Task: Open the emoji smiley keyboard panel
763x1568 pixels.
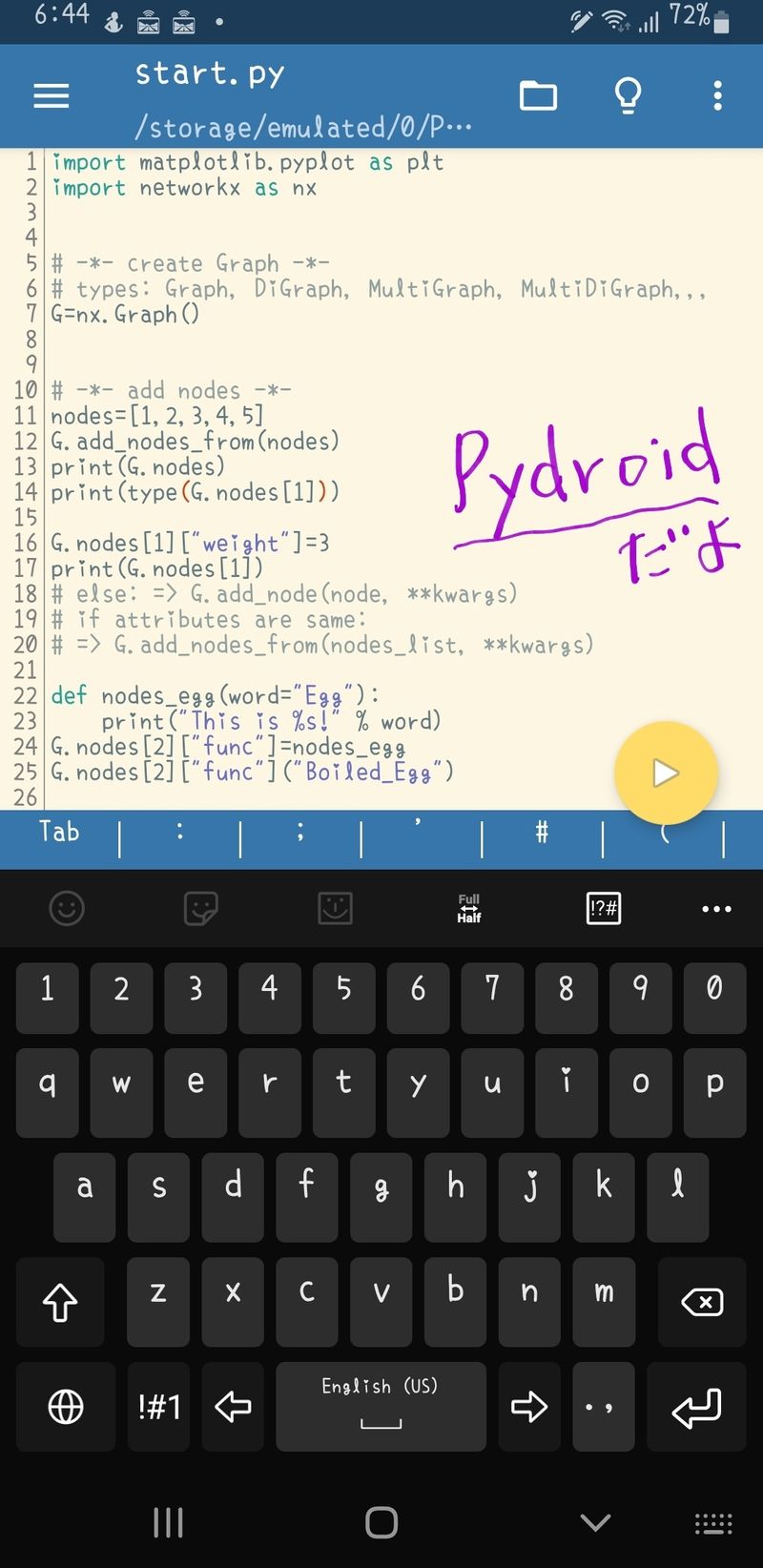Action: pos(67,909)
